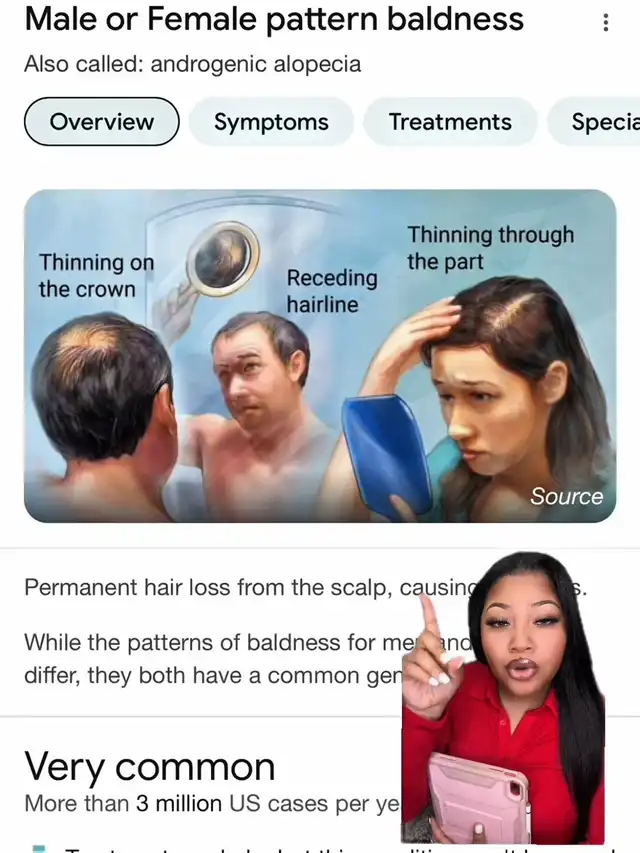Switch to the Treatments tab
Screen dimensions: 640x853
point(450,122)
